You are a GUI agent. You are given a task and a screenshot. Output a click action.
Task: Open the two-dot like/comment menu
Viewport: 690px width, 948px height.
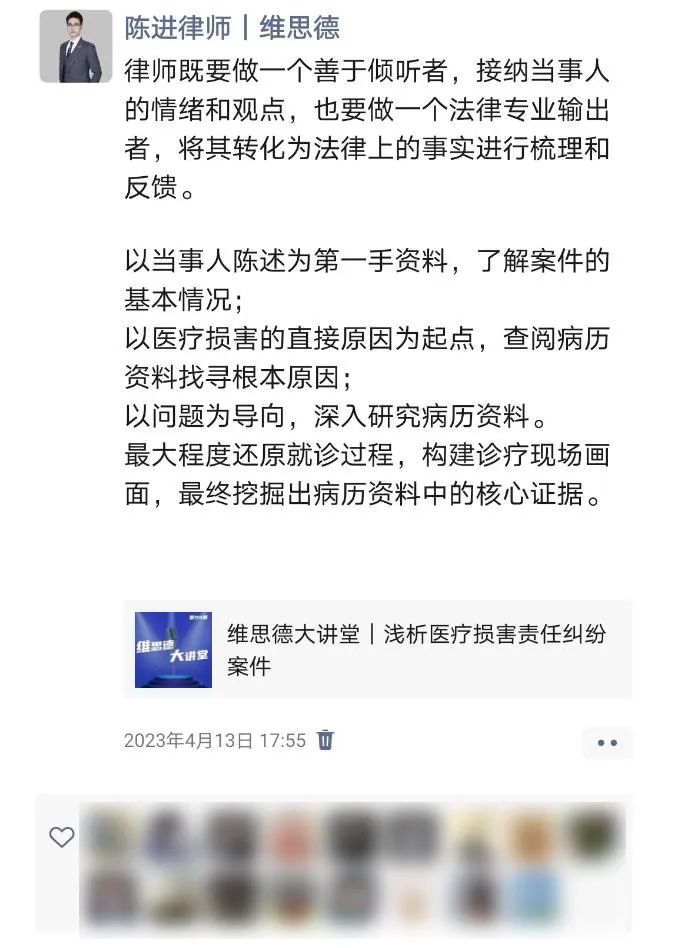(x=607, y=742)
